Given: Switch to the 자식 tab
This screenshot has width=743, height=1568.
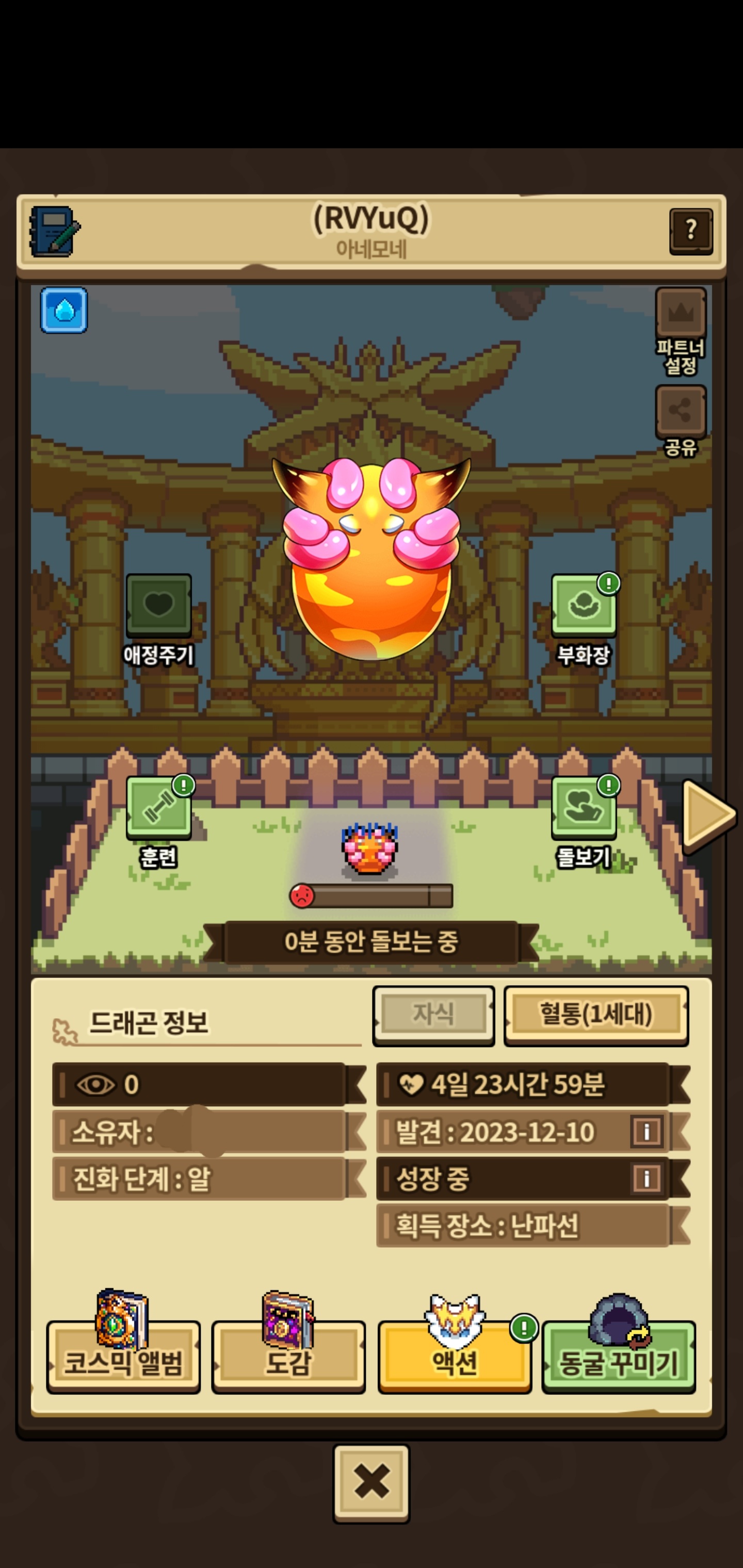Looking at the screenshot, I should coord(433,1015).
